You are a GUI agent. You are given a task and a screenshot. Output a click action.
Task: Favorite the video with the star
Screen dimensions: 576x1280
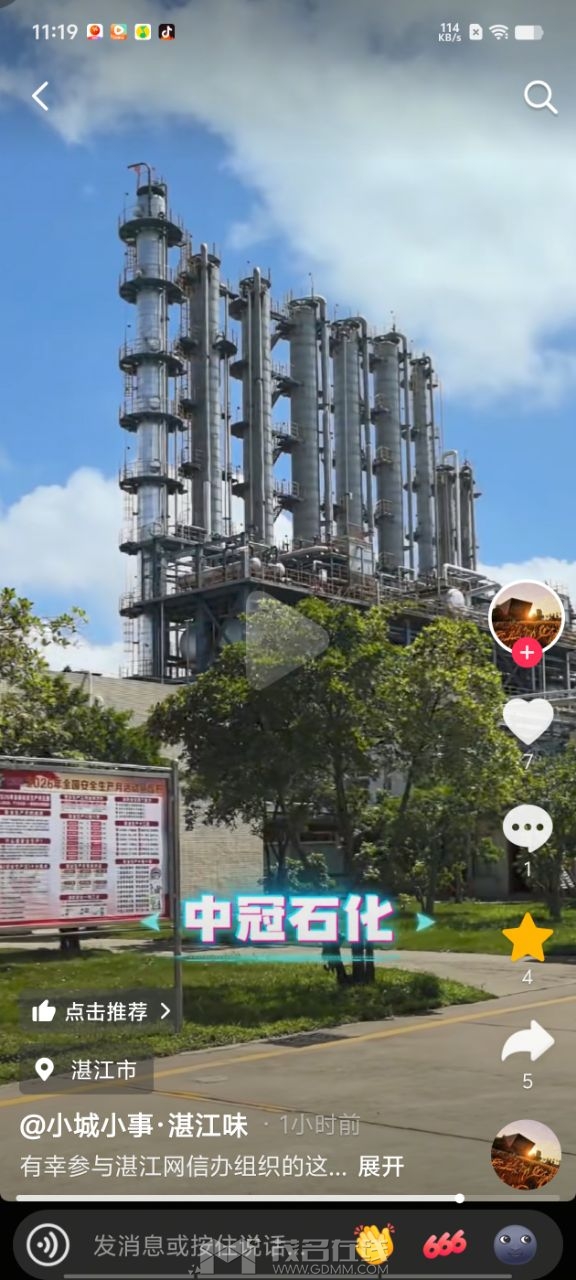click(527, 937)
